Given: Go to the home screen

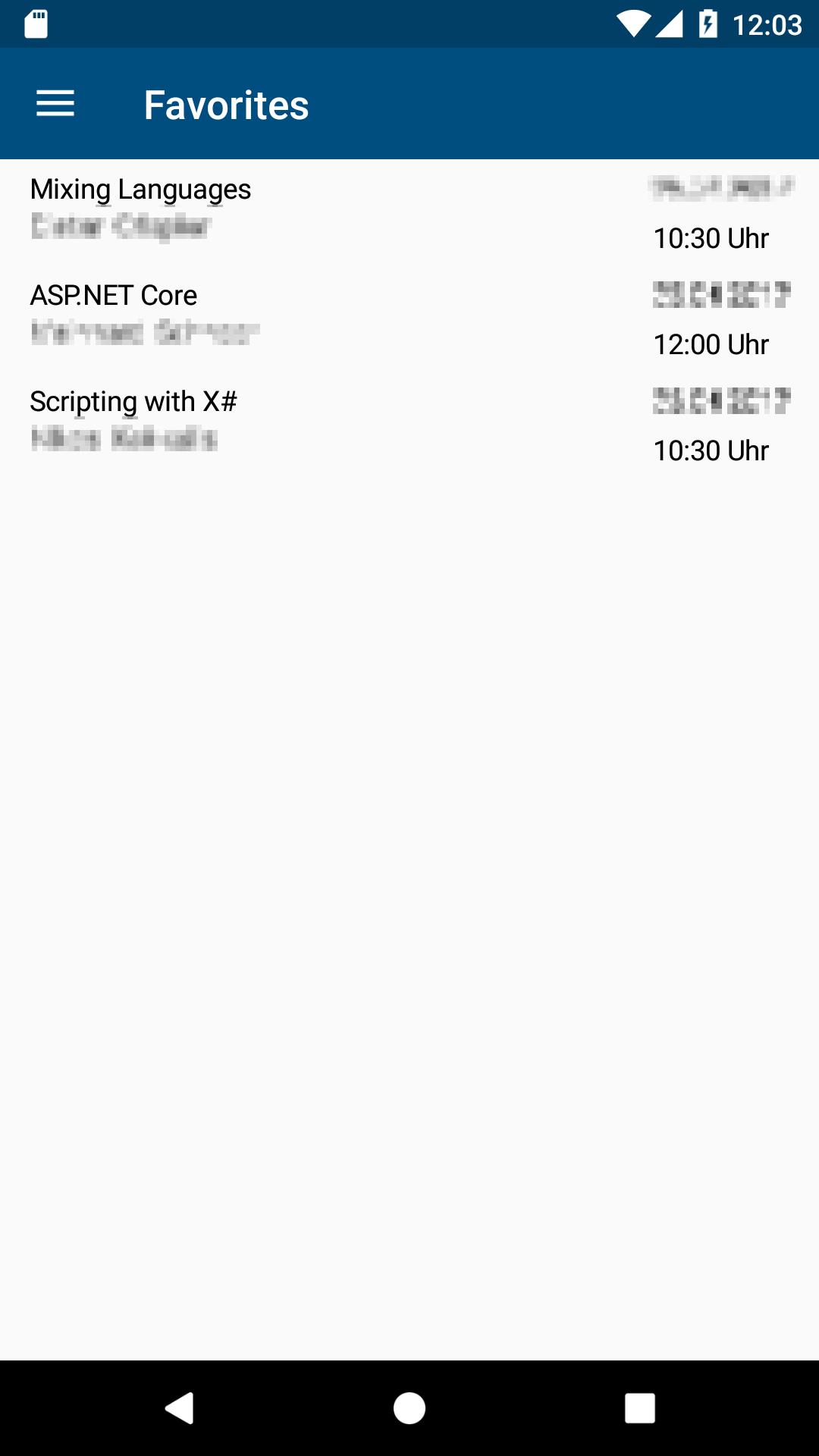Looking at the screenshot, I should pyautogui.click(x=409, y=1408).
